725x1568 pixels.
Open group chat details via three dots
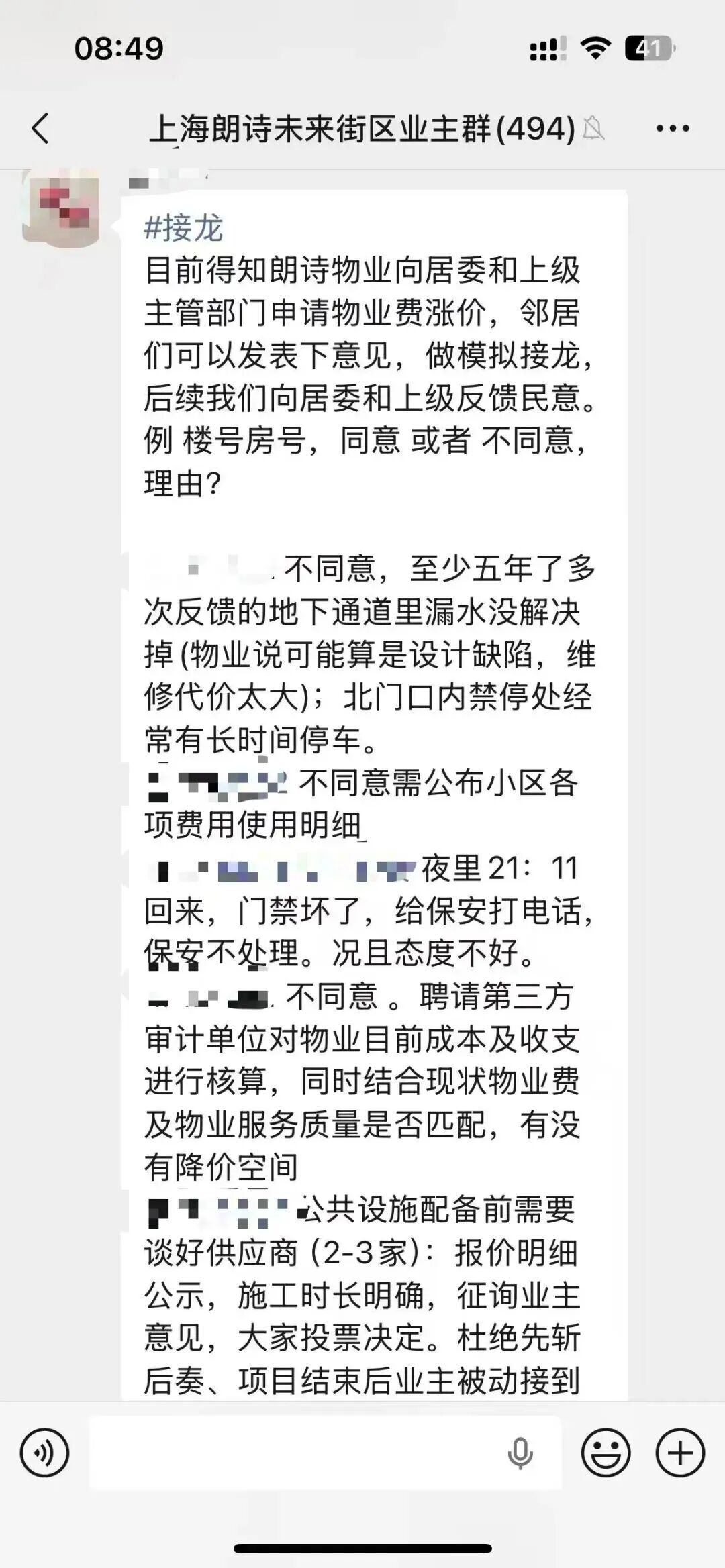[x=672, y=128]
